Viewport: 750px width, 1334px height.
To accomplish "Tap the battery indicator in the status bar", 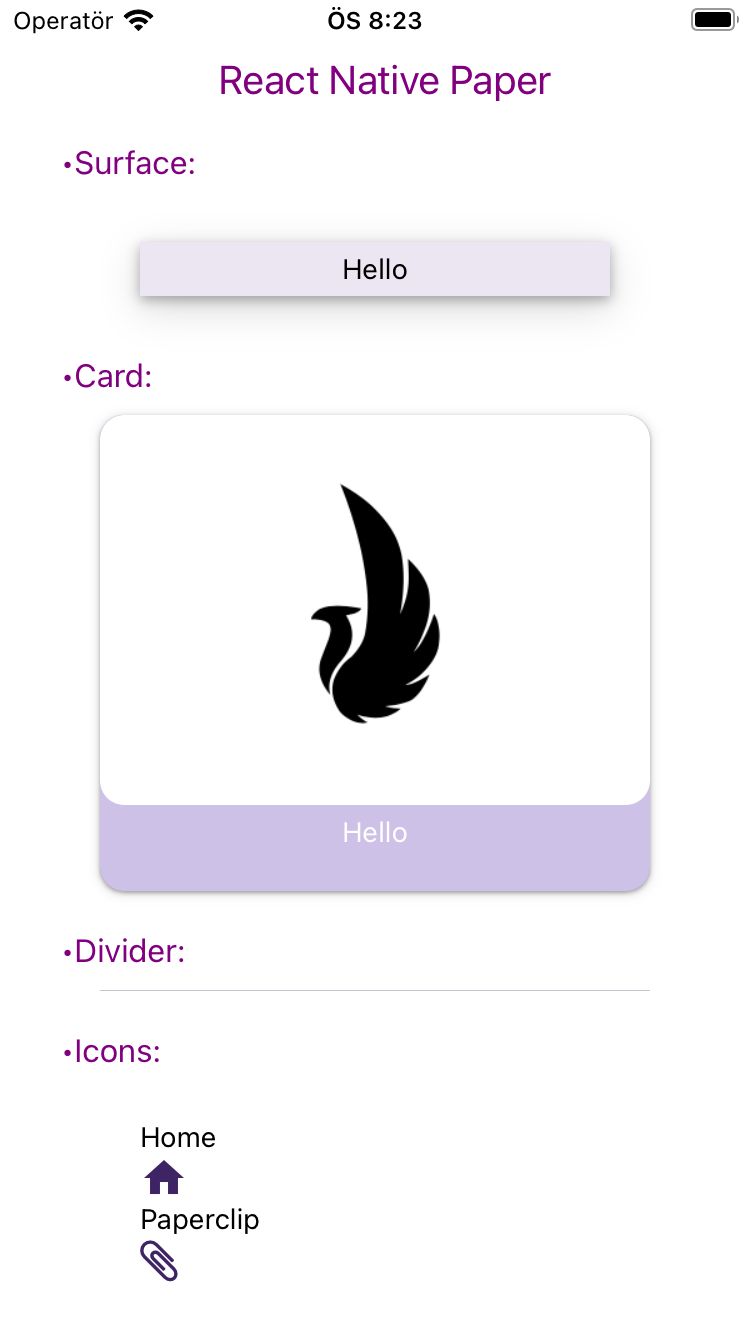I will coord(713,18).
